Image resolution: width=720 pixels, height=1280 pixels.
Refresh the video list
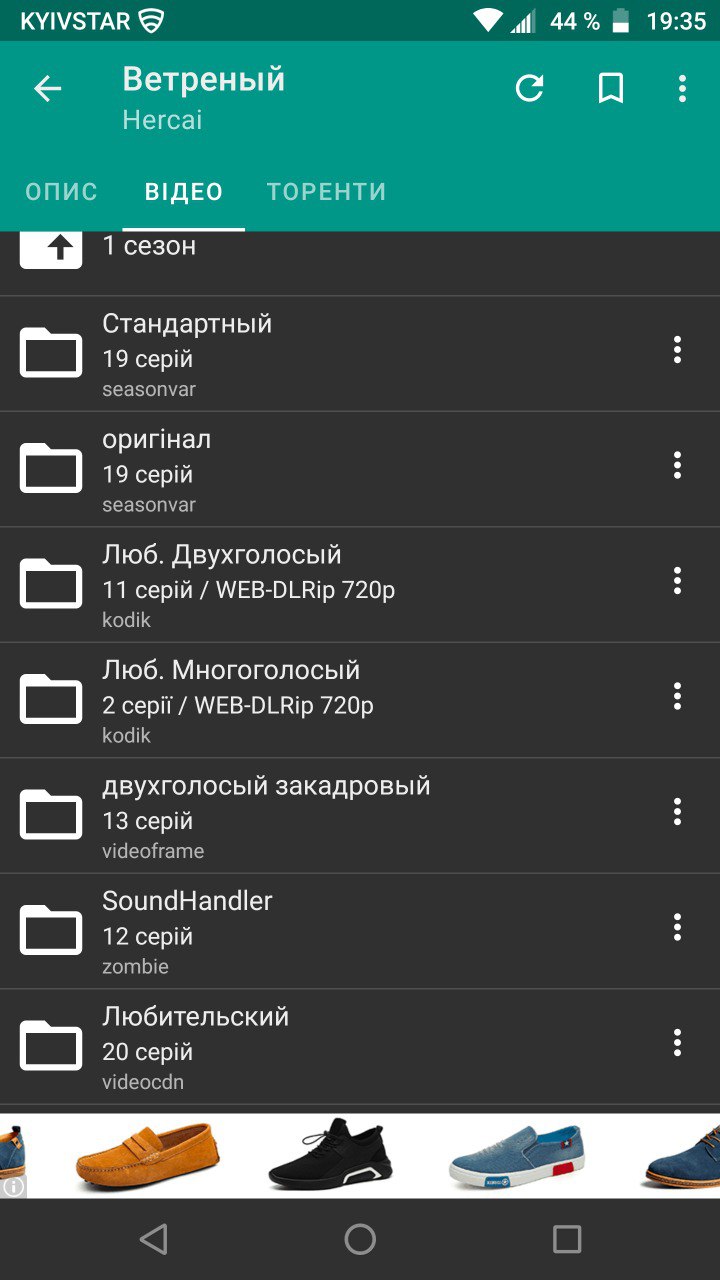click(x=529, y=89)
